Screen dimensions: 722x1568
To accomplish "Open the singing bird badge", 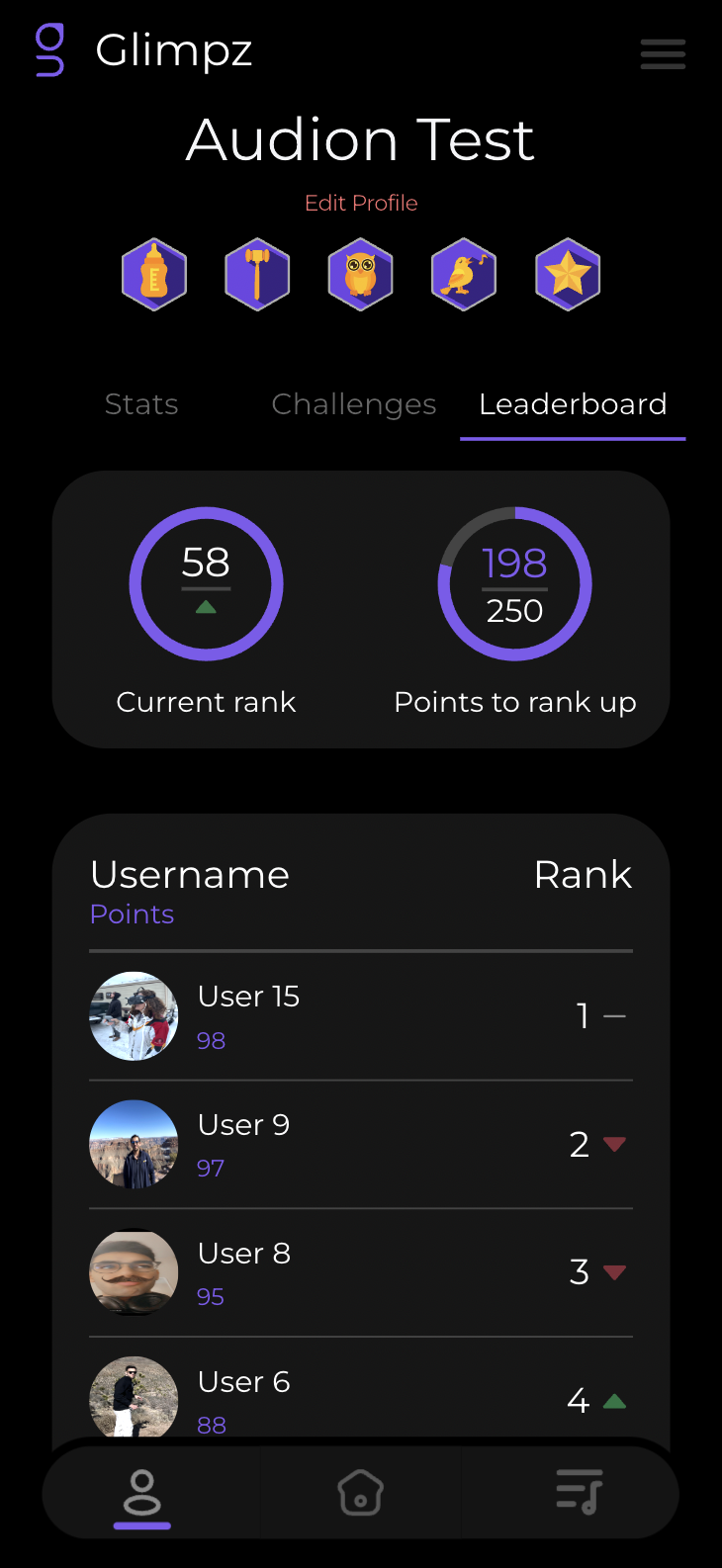I will 464,274.
